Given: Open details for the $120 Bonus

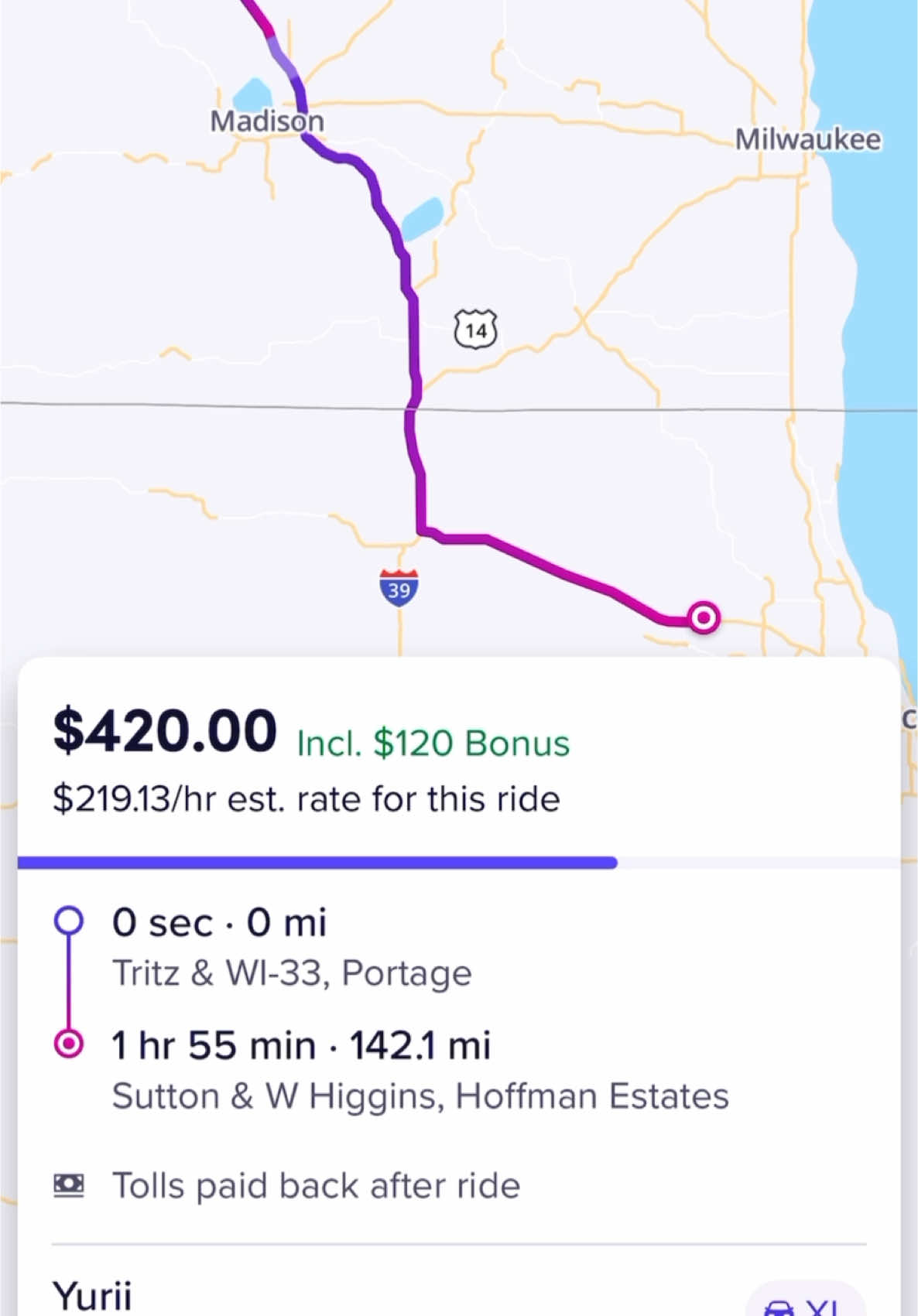Looking at the screenshot, I should coord(433,741).
